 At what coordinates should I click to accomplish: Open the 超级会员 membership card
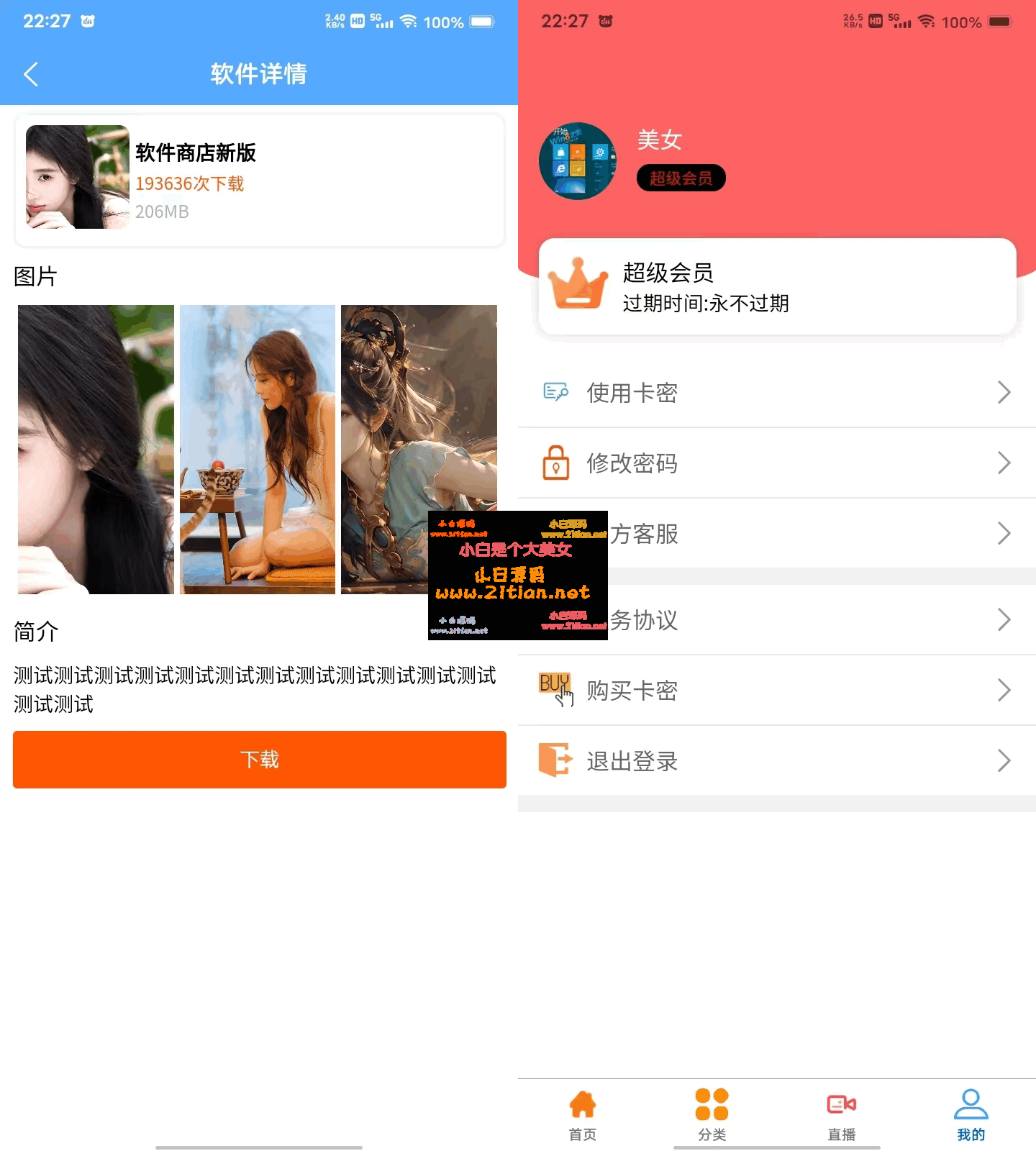tap(777, 286)
